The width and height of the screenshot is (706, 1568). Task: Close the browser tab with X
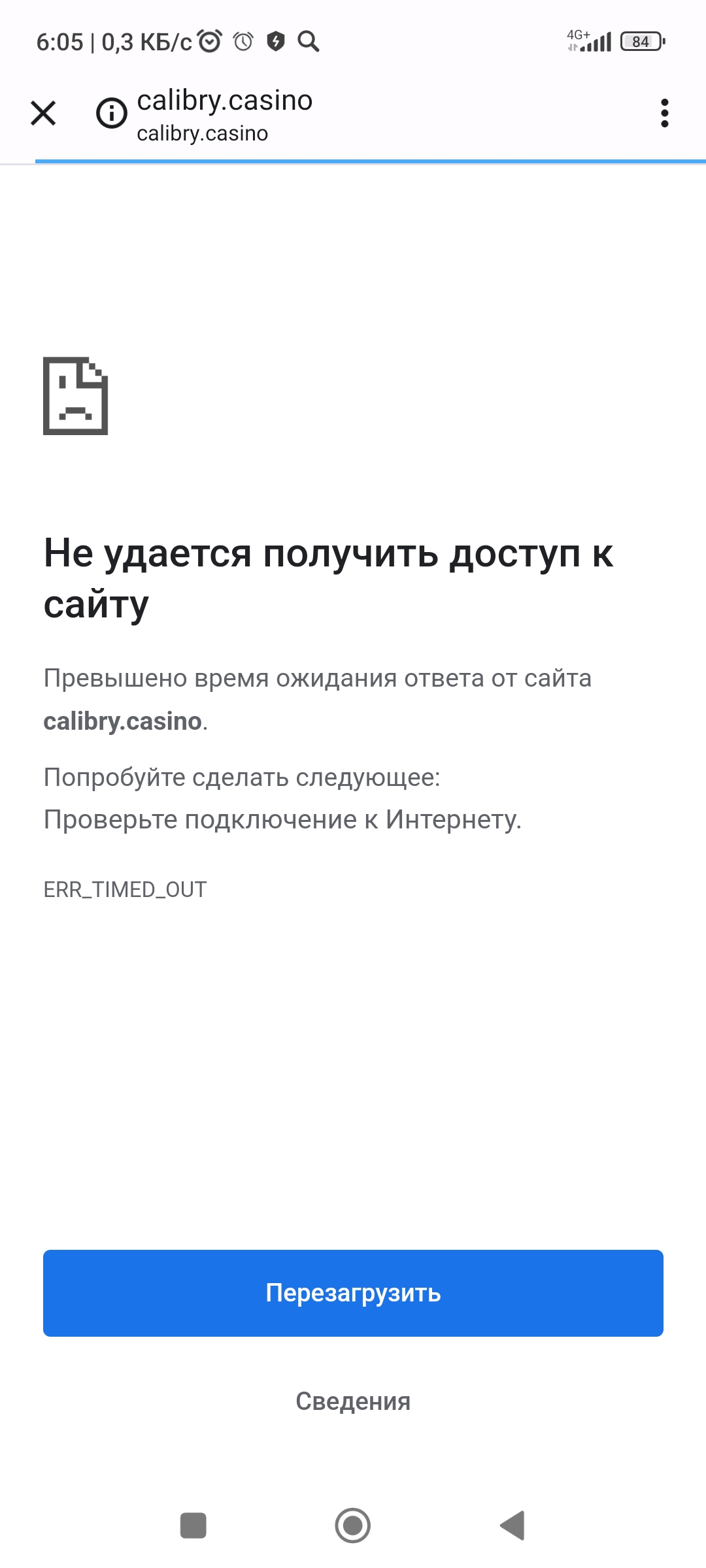43,113
